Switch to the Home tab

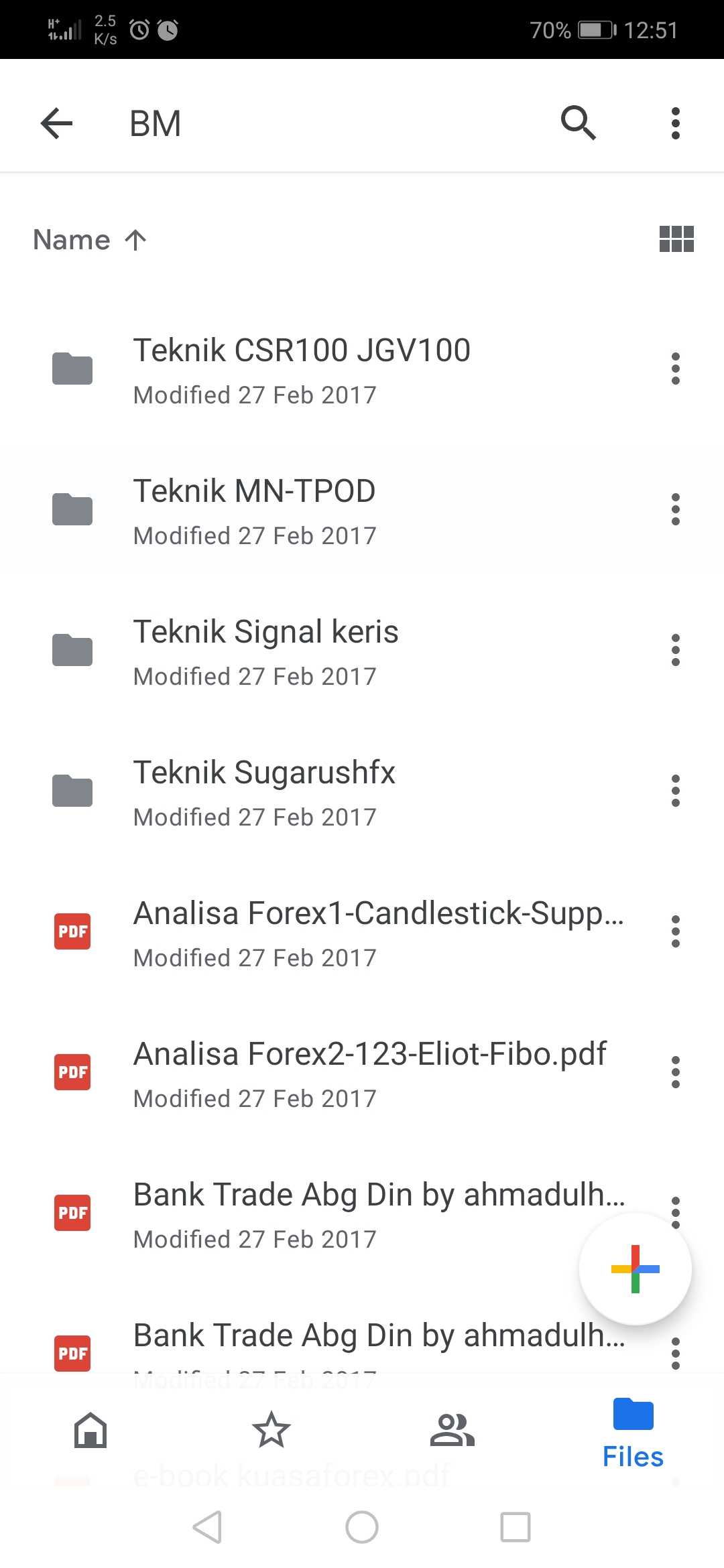coord(90,1429)
